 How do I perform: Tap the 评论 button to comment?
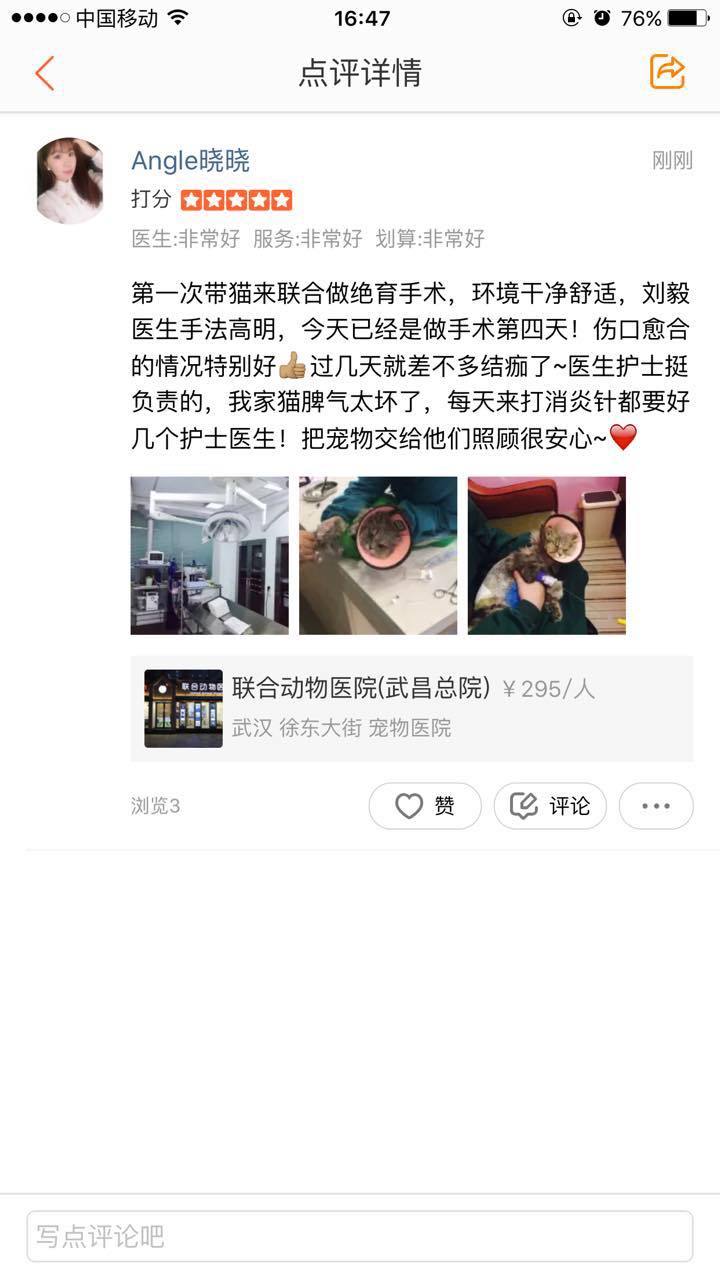550,806
